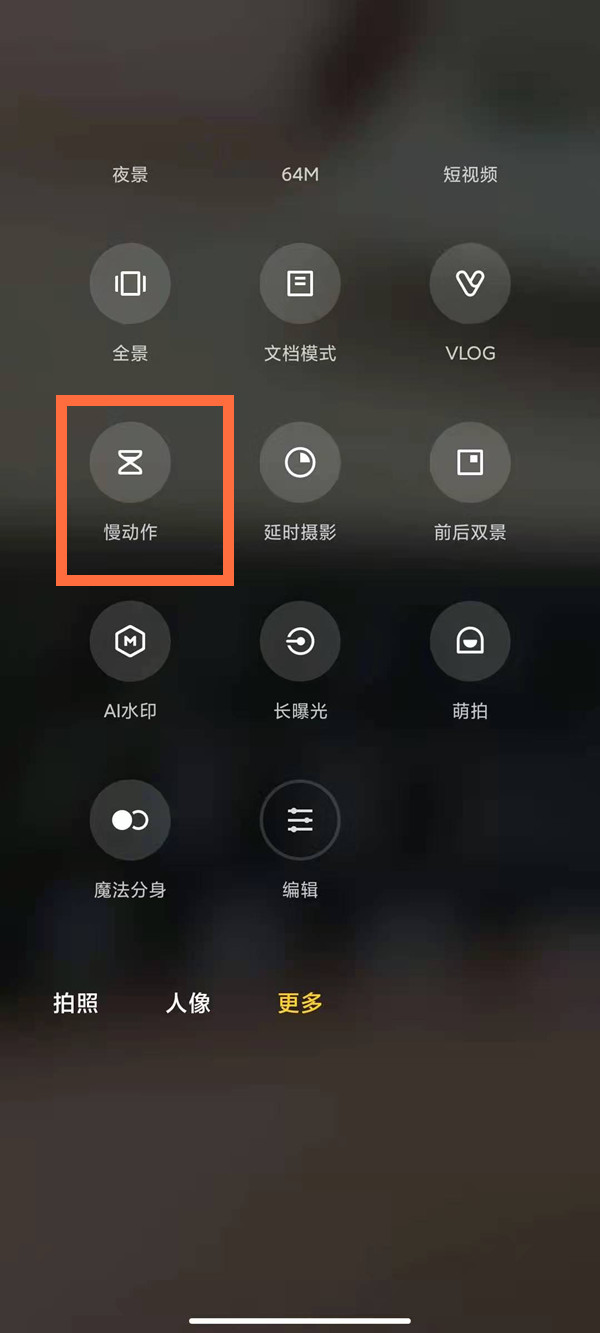The height and width of the screenshot is (1333, 600).
Task: Select the 64M mode
Action: coord(300,174)
